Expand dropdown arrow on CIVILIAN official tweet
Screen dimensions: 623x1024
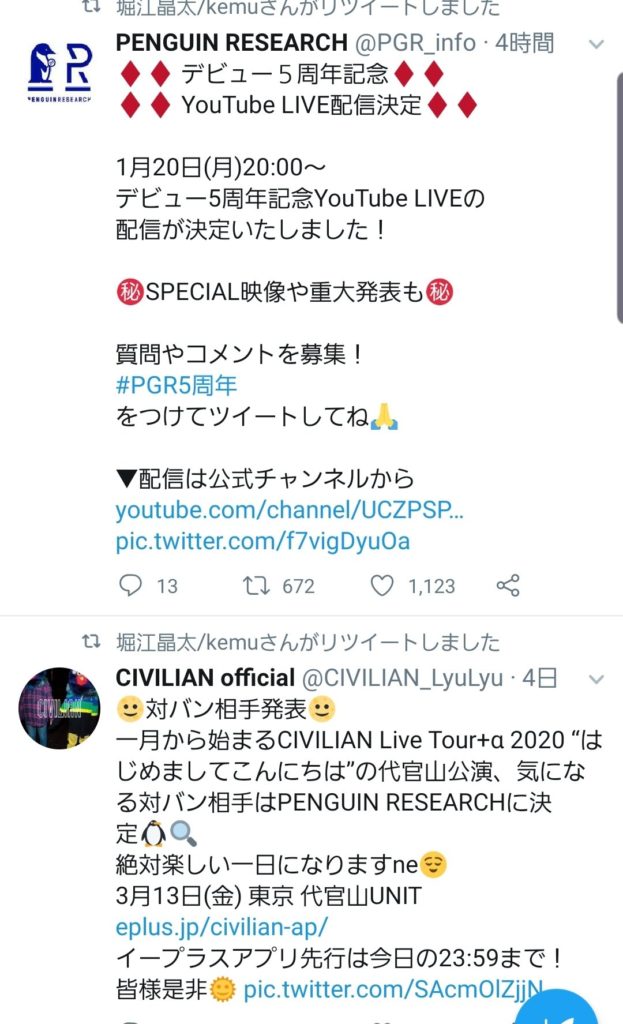click(x=596, y=679)
